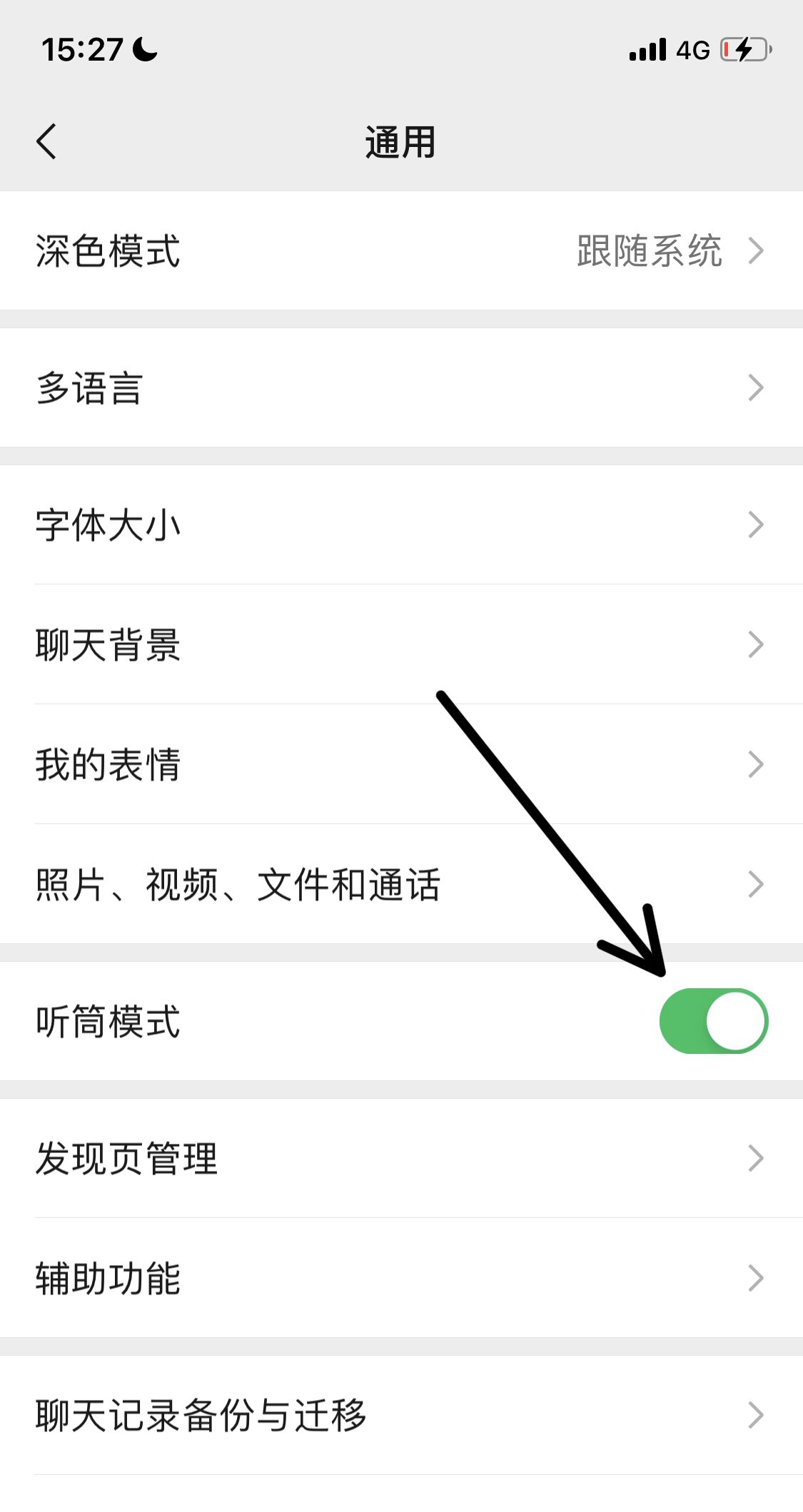Image resolution: width=803 pixels, height=1512 pixels.
Task: Tap the 通用 title at top
Action: [x=401, y=142]
